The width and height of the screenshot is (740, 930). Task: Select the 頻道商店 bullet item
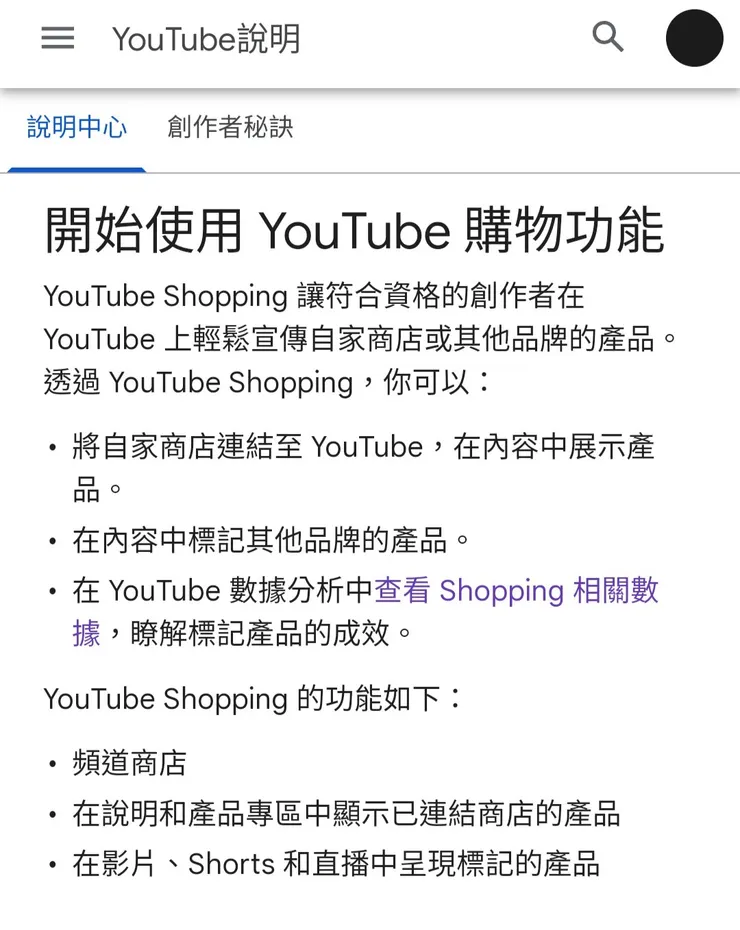128,763
